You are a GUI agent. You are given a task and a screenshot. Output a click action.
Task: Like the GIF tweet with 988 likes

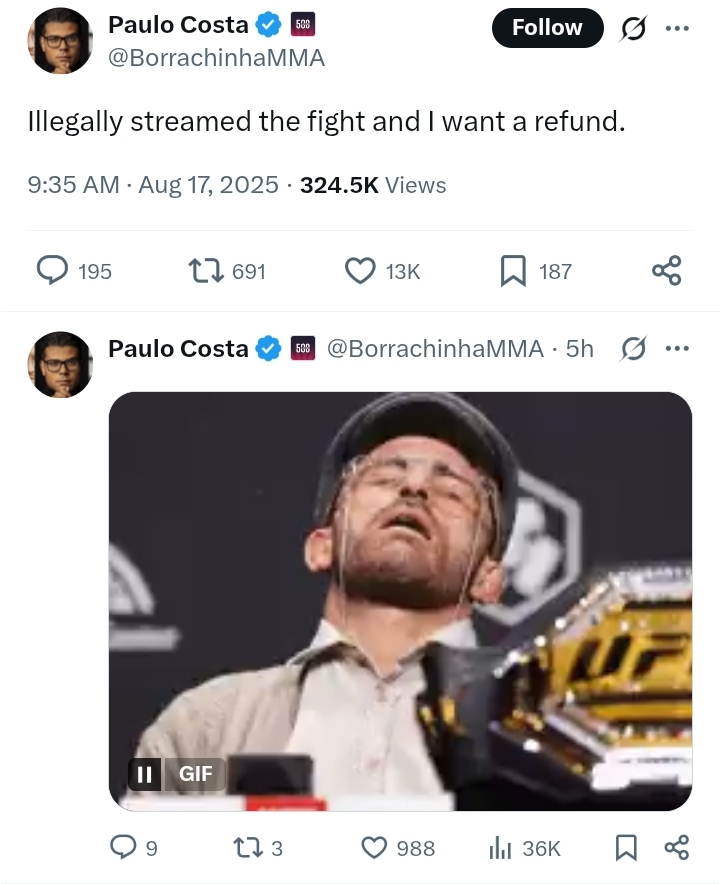[x=373, y=848]
